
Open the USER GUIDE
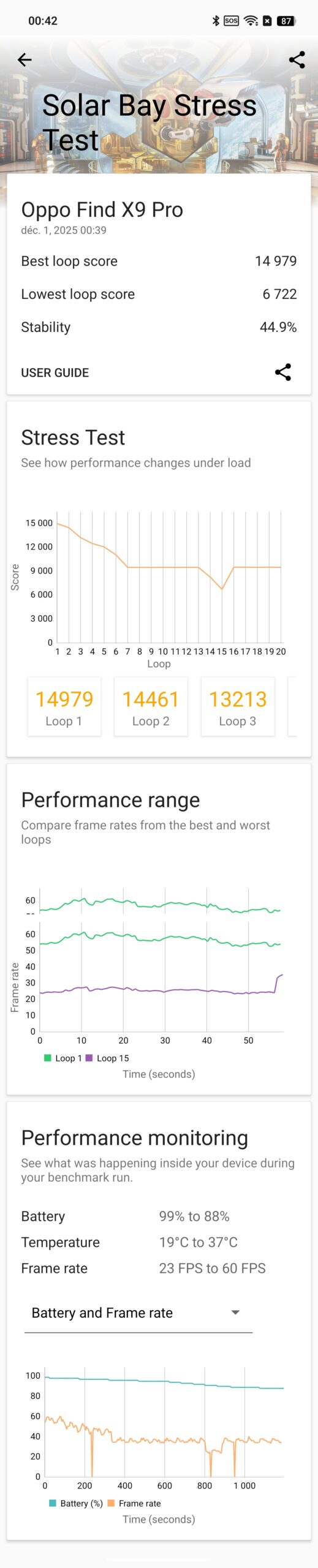pos(55,372)
